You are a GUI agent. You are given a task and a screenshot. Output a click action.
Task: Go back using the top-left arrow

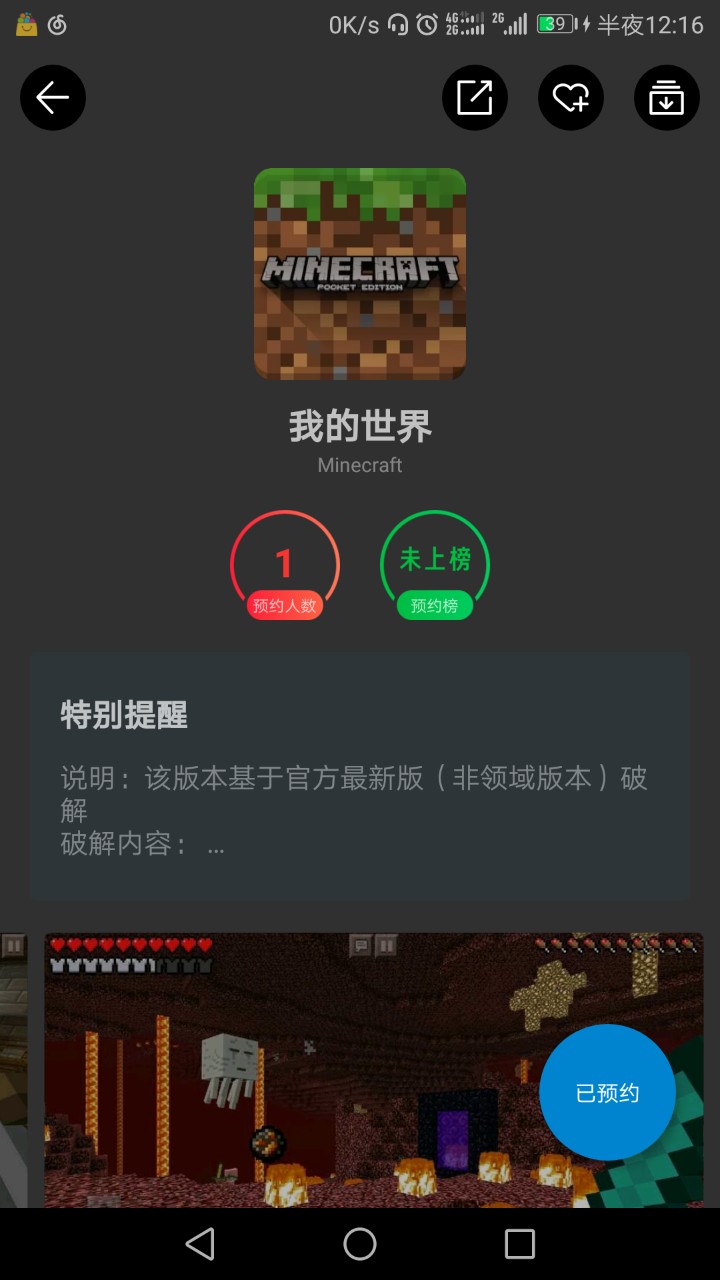pyautogui.click(x=53, y=97)
